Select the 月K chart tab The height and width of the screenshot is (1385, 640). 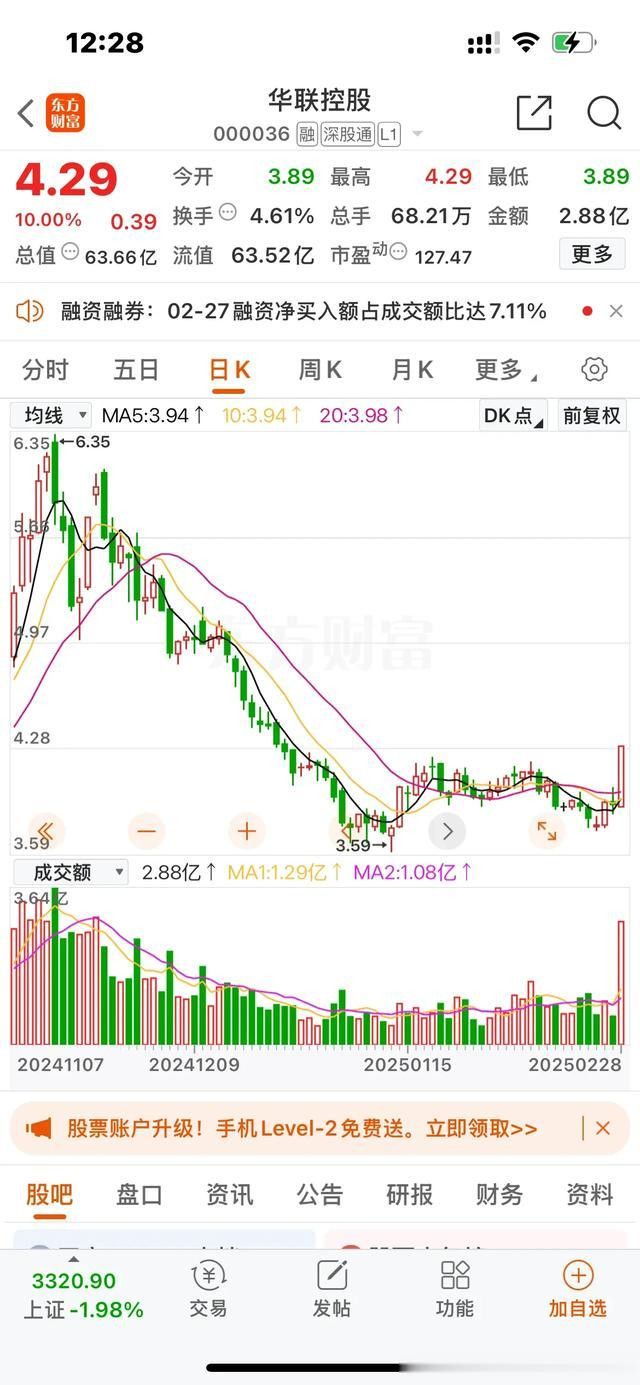coord(411,370)
